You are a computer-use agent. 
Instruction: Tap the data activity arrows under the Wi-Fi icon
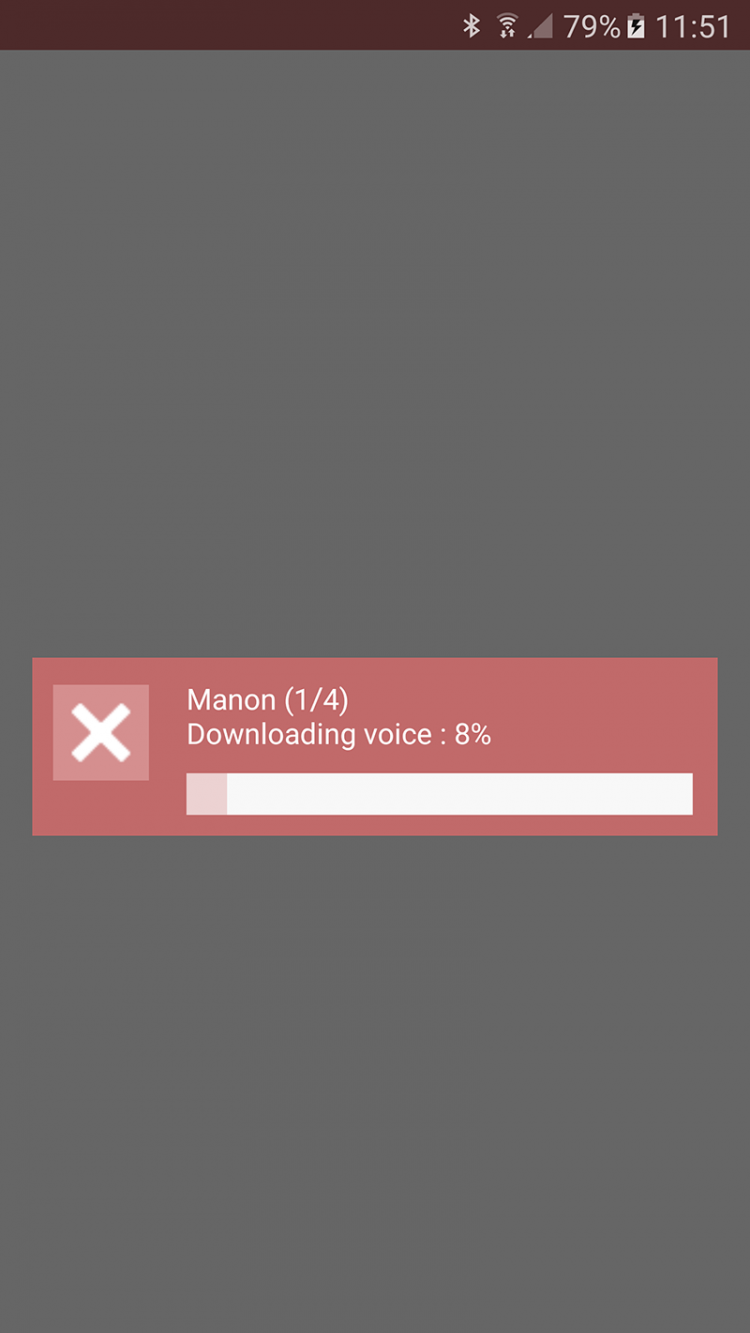508,34
